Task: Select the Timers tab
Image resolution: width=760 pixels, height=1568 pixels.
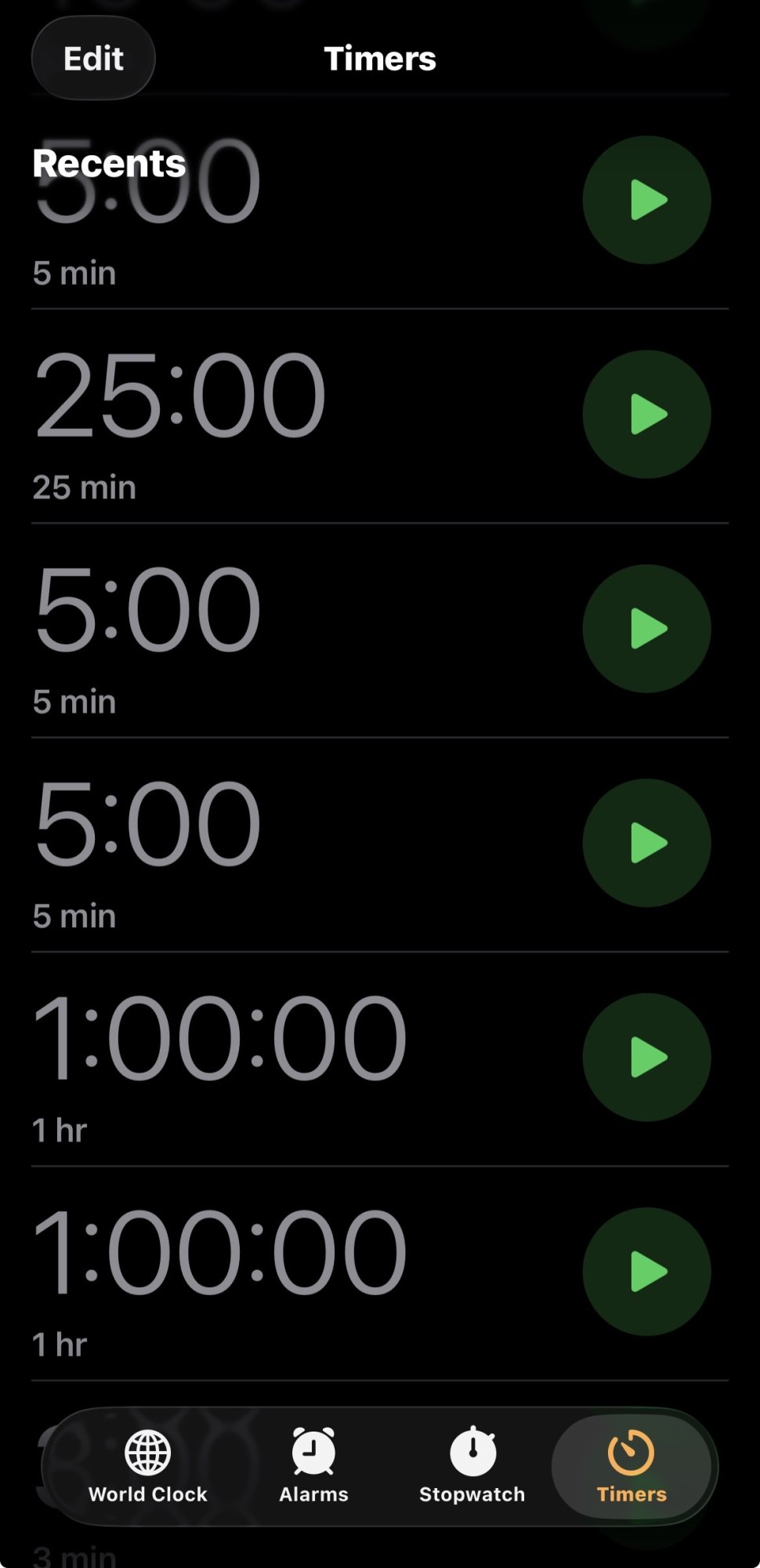Action: (632, 1466)
